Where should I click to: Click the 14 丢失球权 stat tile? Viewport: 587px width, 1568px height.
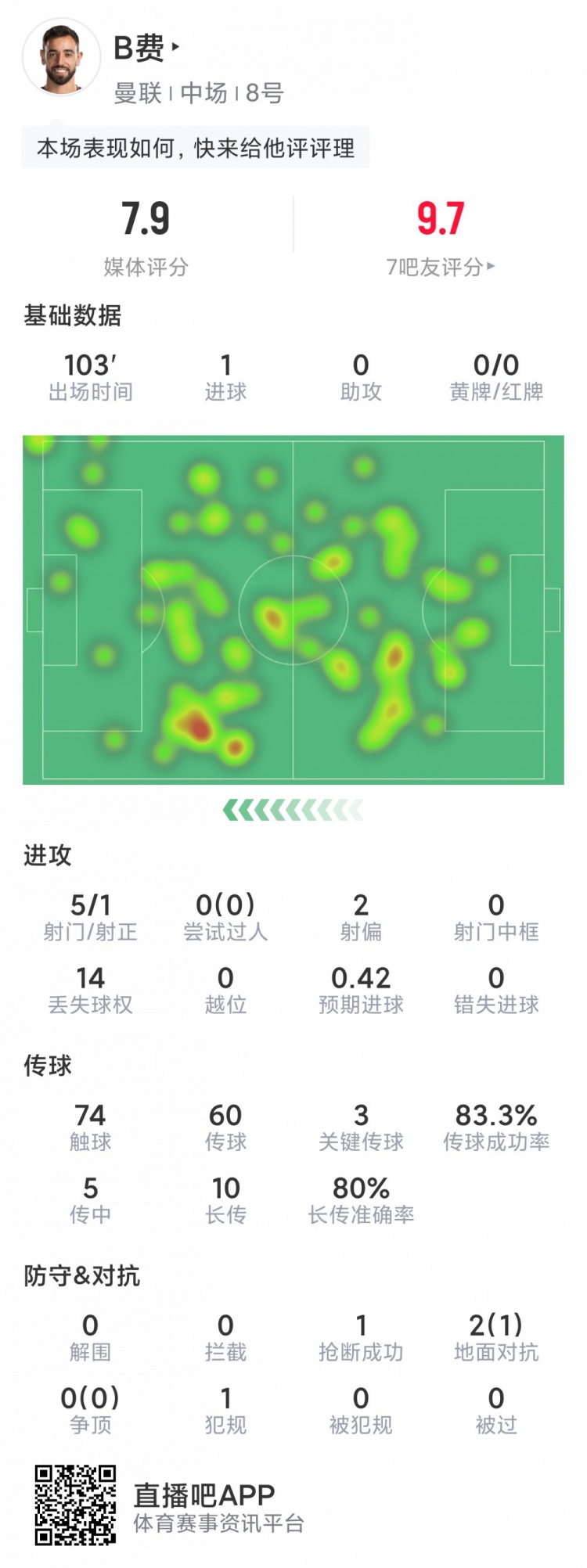pos(89,988)
